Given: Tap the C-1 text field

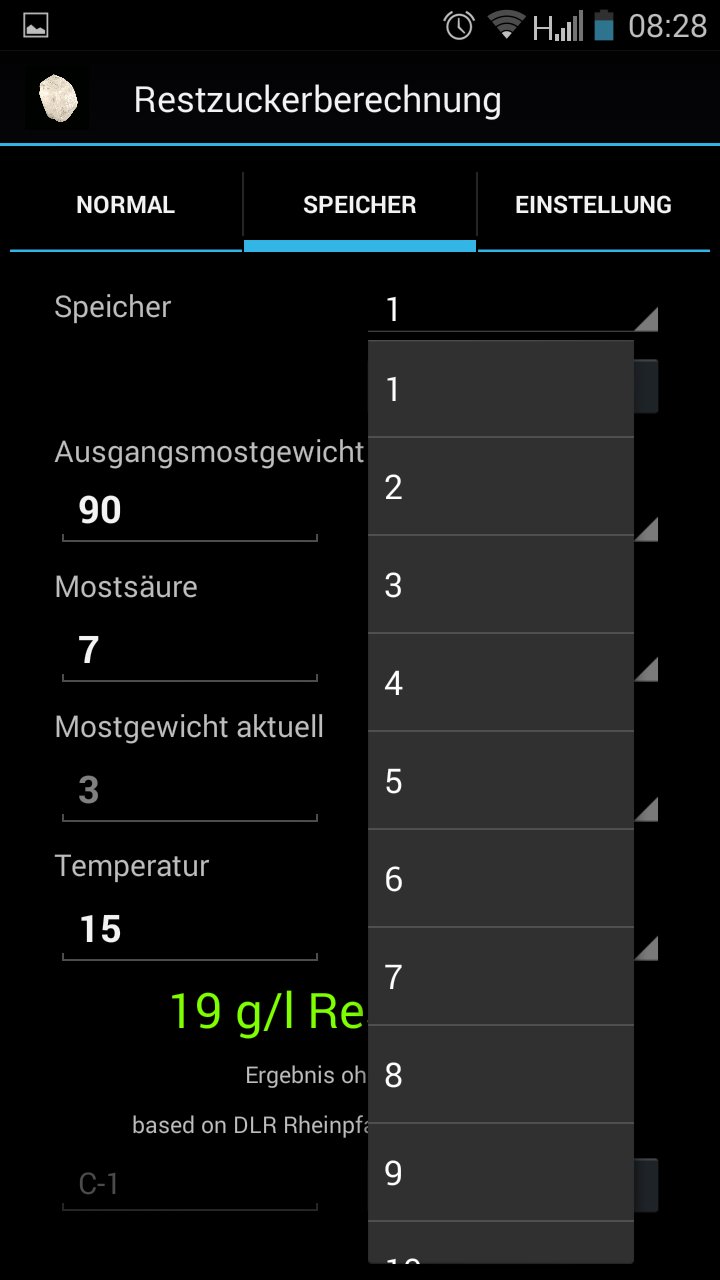Looking at the screenshot, I should tap(190, 1185).
